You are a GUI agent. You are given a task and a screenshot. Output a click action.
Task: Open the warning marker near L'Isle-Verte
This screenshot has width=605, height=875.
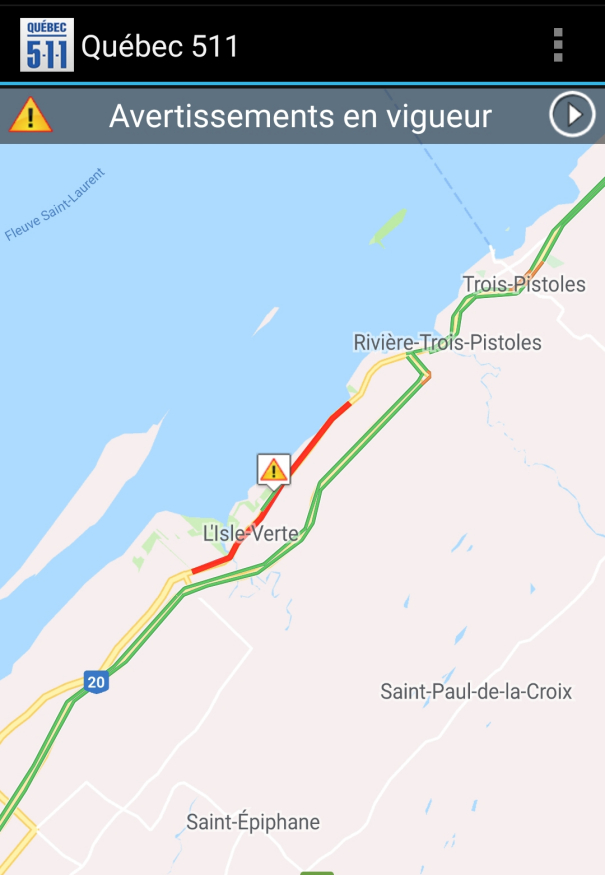pos(273,469)
